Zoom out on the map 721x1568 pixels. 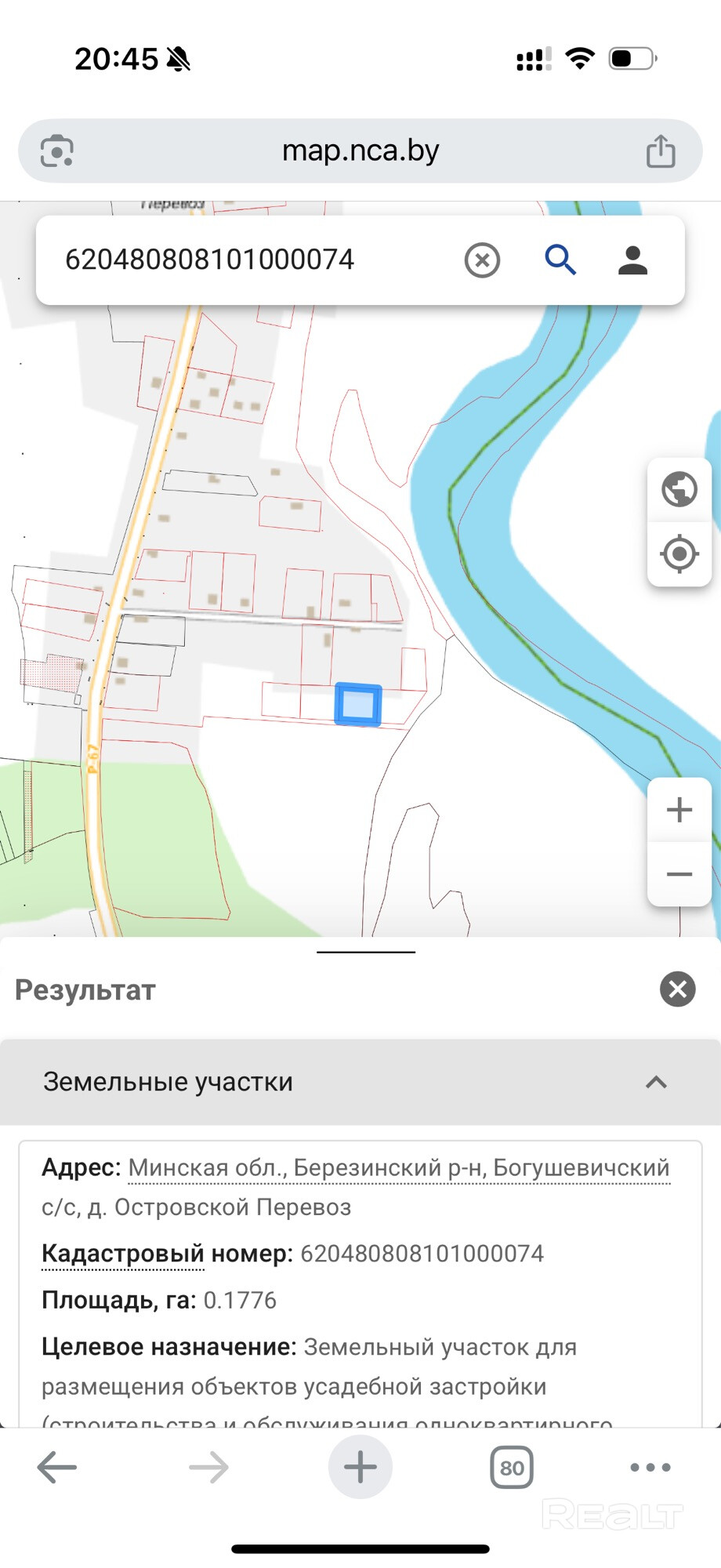click(679, 874)
